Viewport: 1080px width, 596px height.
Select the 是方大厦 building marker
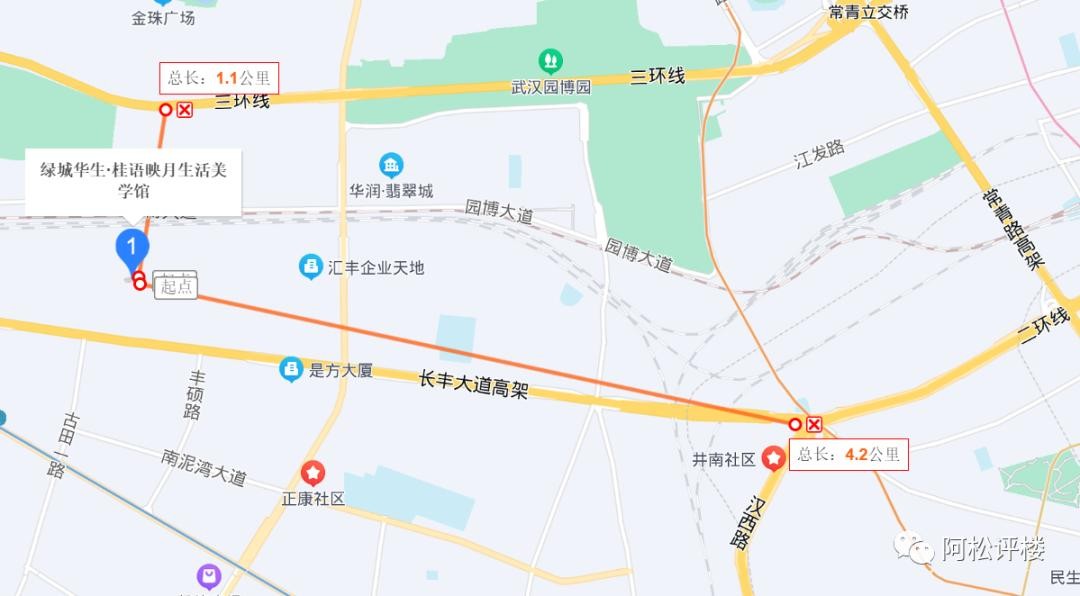(291, 370)
